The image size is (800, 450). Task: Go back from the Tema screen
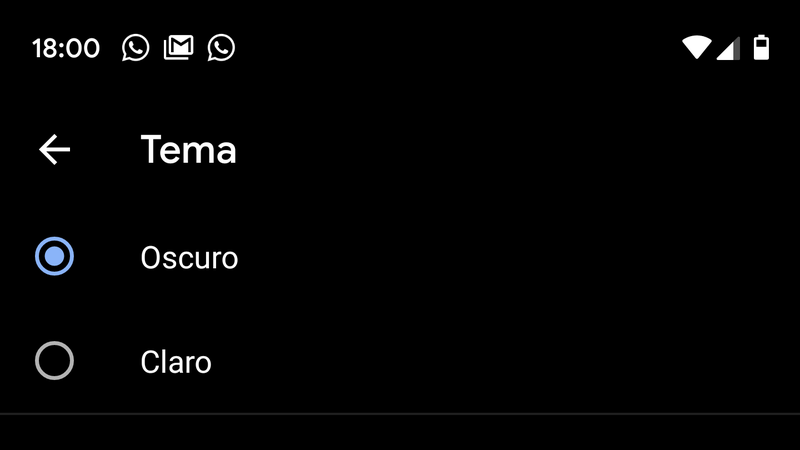point(54,150)
